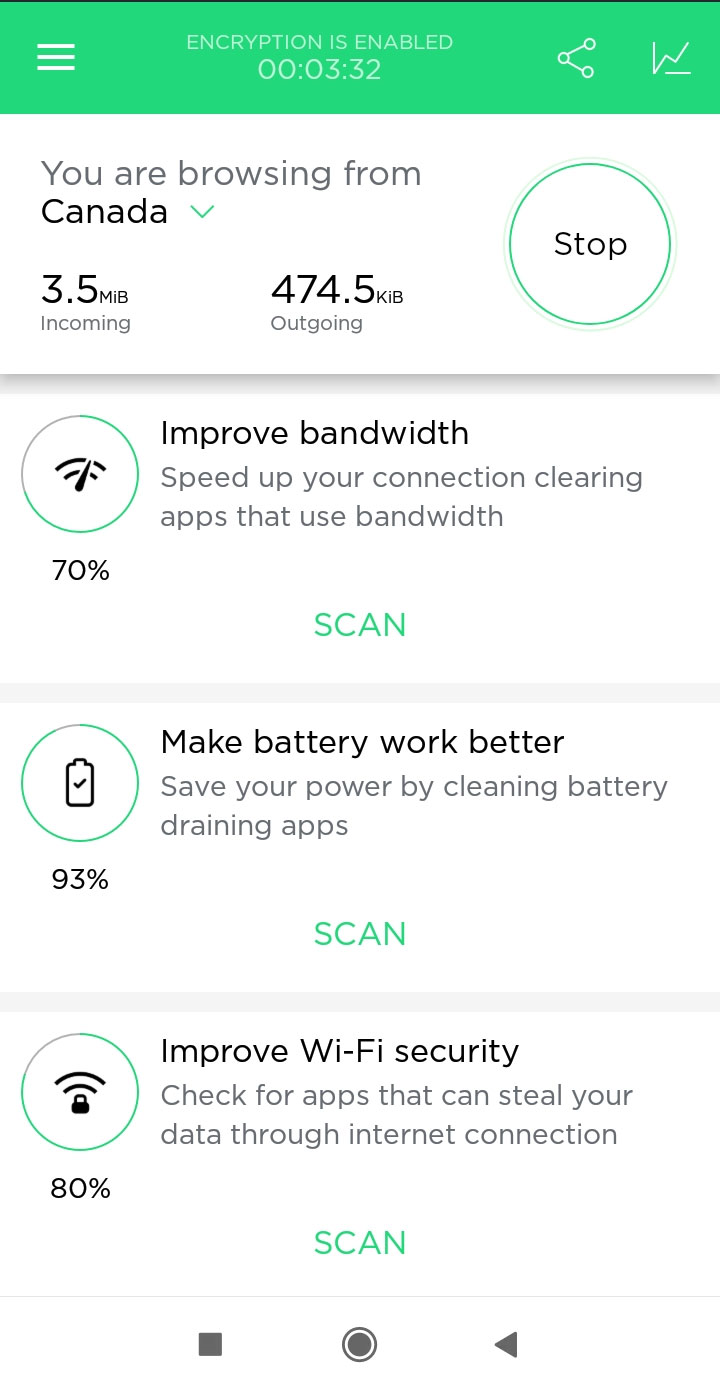The image size is (720, 1392).
Task: Scan to improve bandwidth
Action: coord(360,625)
